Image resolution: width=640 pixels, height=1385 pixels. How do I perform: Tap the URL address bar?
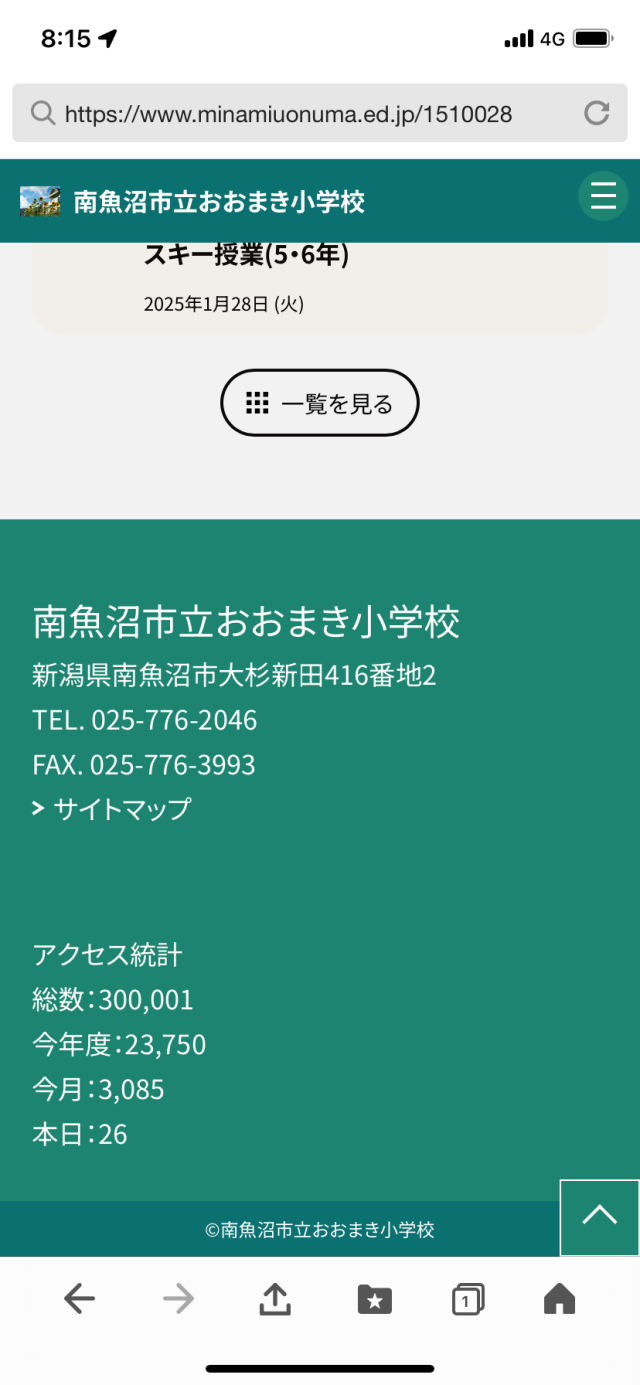coord(290,114)
